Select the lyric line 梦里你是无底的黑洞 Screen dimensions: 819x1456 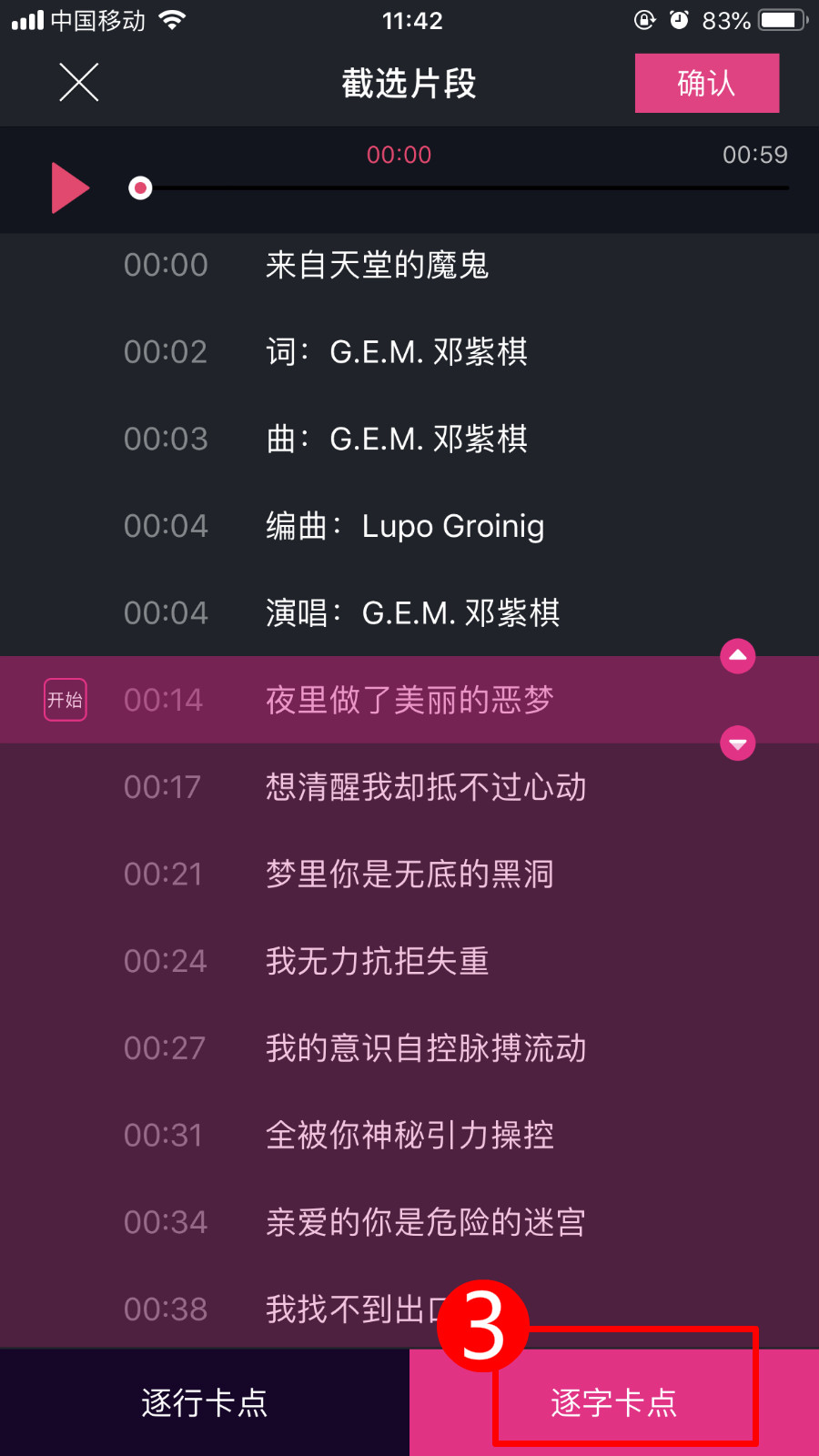click(409, 875)
